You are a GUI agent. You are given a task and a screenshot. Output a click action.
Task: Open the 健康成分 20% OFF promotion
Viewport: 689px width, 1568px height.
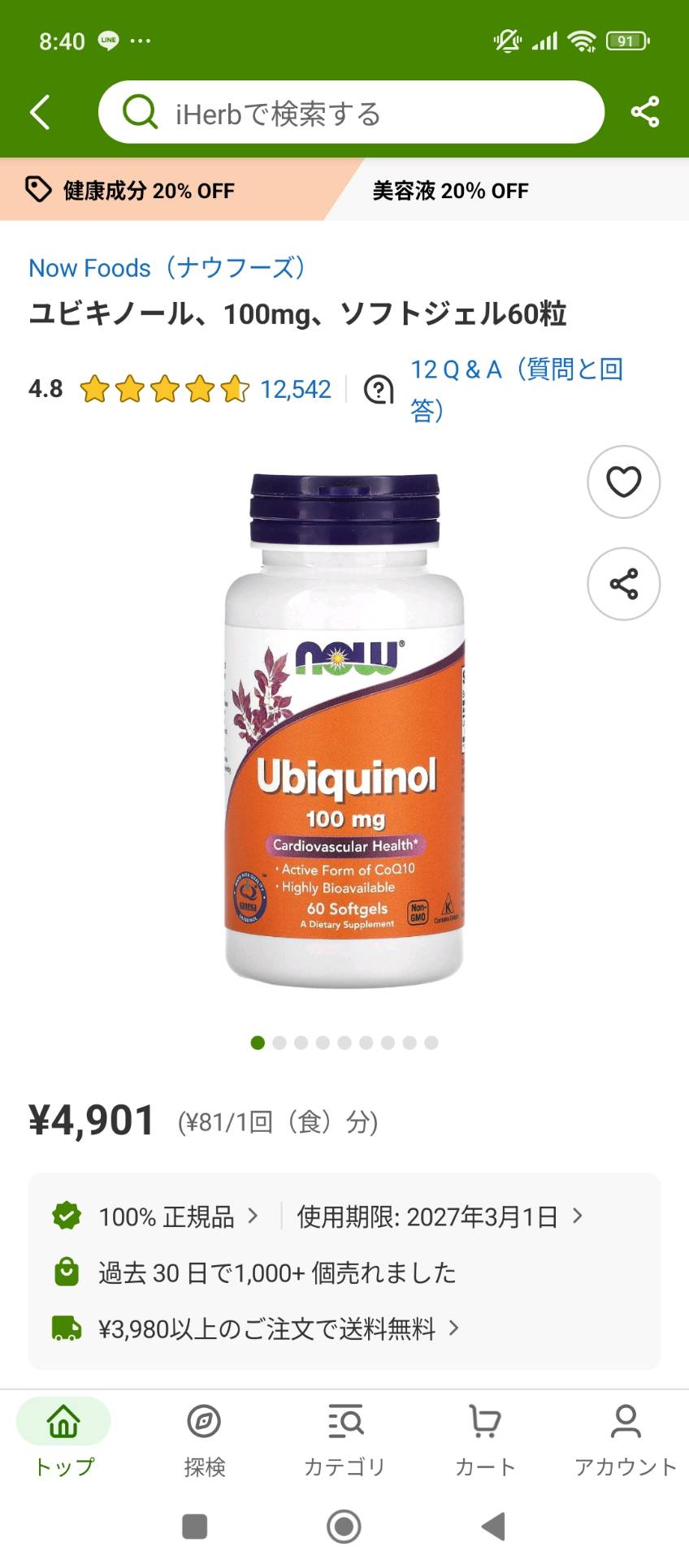click(149, 190)
